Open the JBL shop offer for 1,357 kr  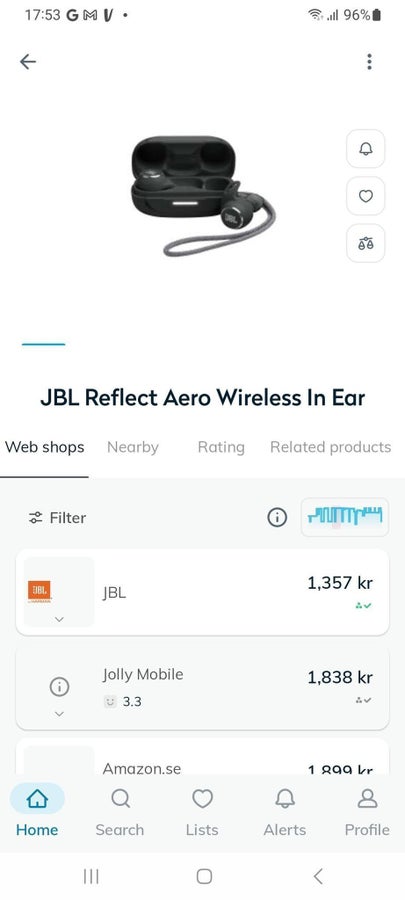tap(202, 592)
